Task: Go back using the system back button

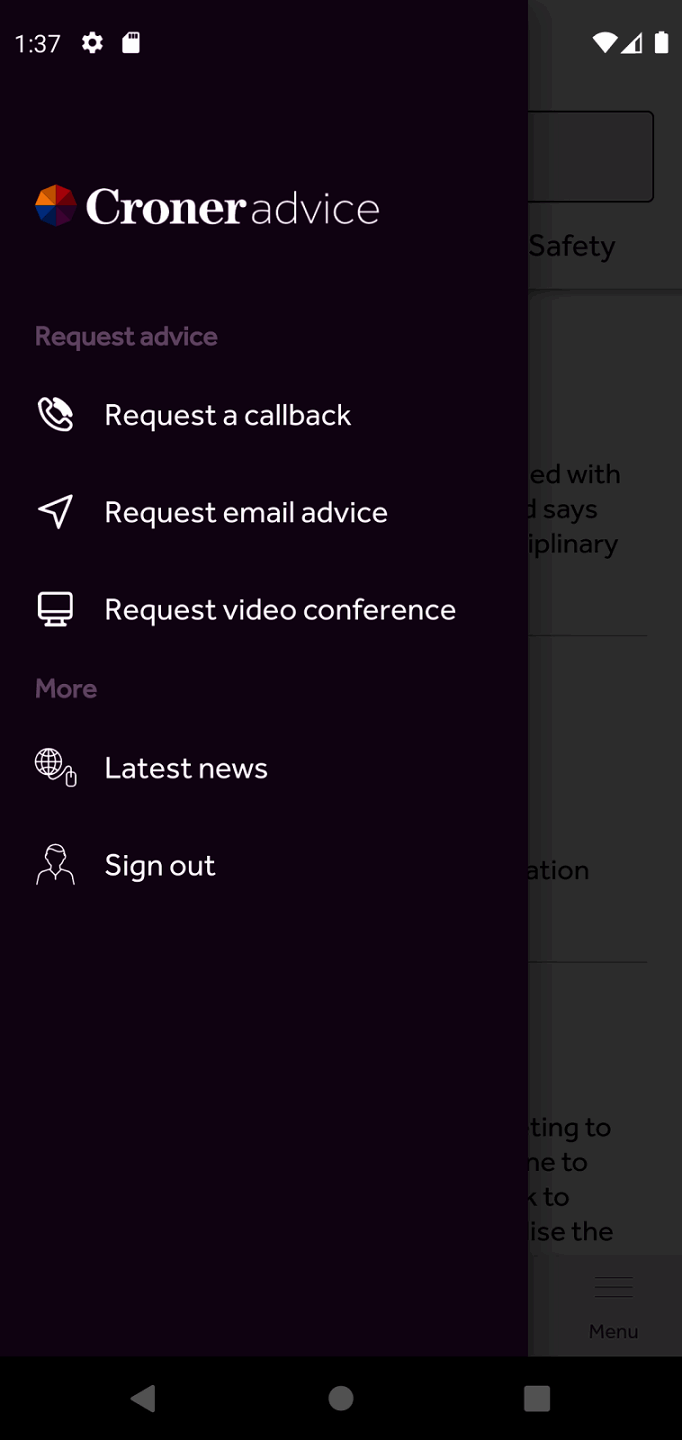Action: coord(143,1398)
